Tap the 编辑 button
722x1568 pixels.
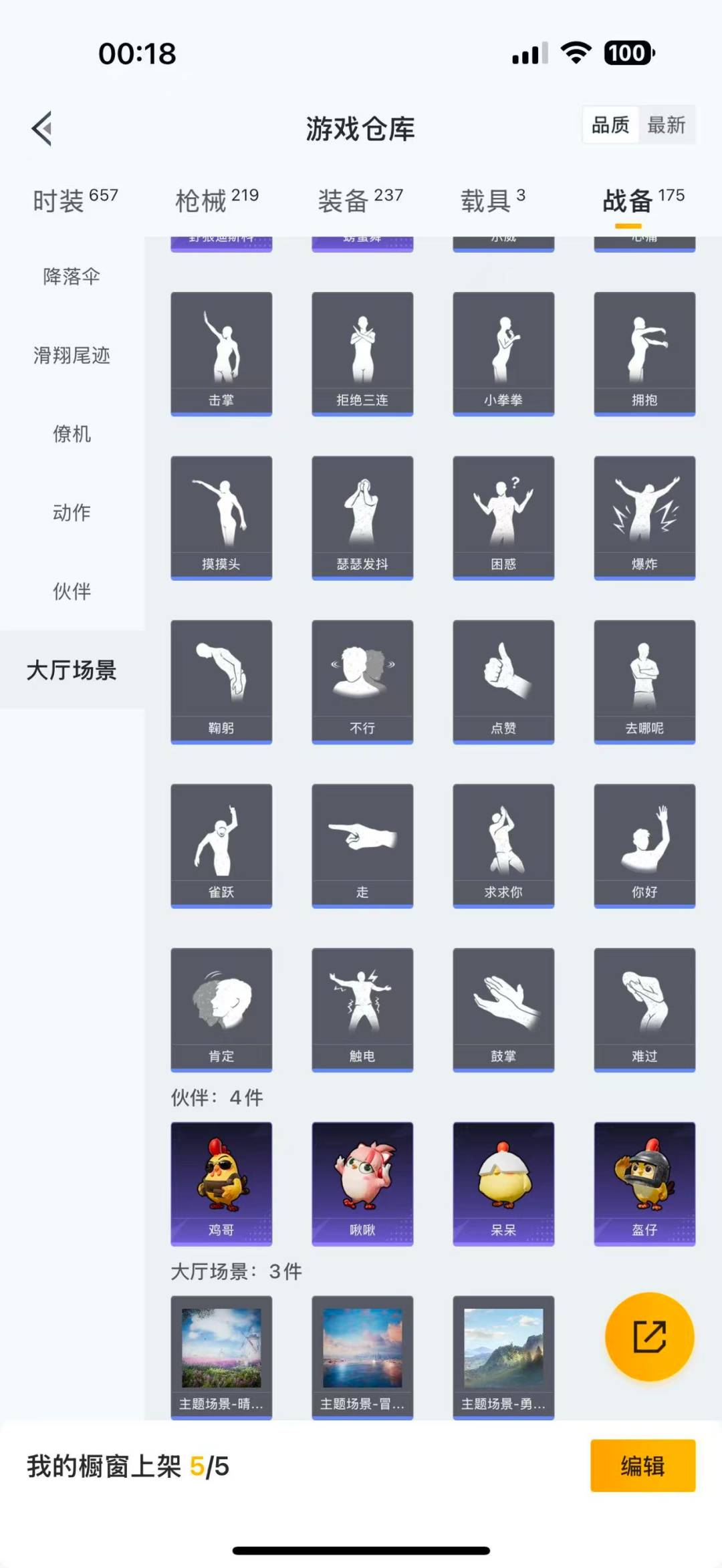point(642,1466)
